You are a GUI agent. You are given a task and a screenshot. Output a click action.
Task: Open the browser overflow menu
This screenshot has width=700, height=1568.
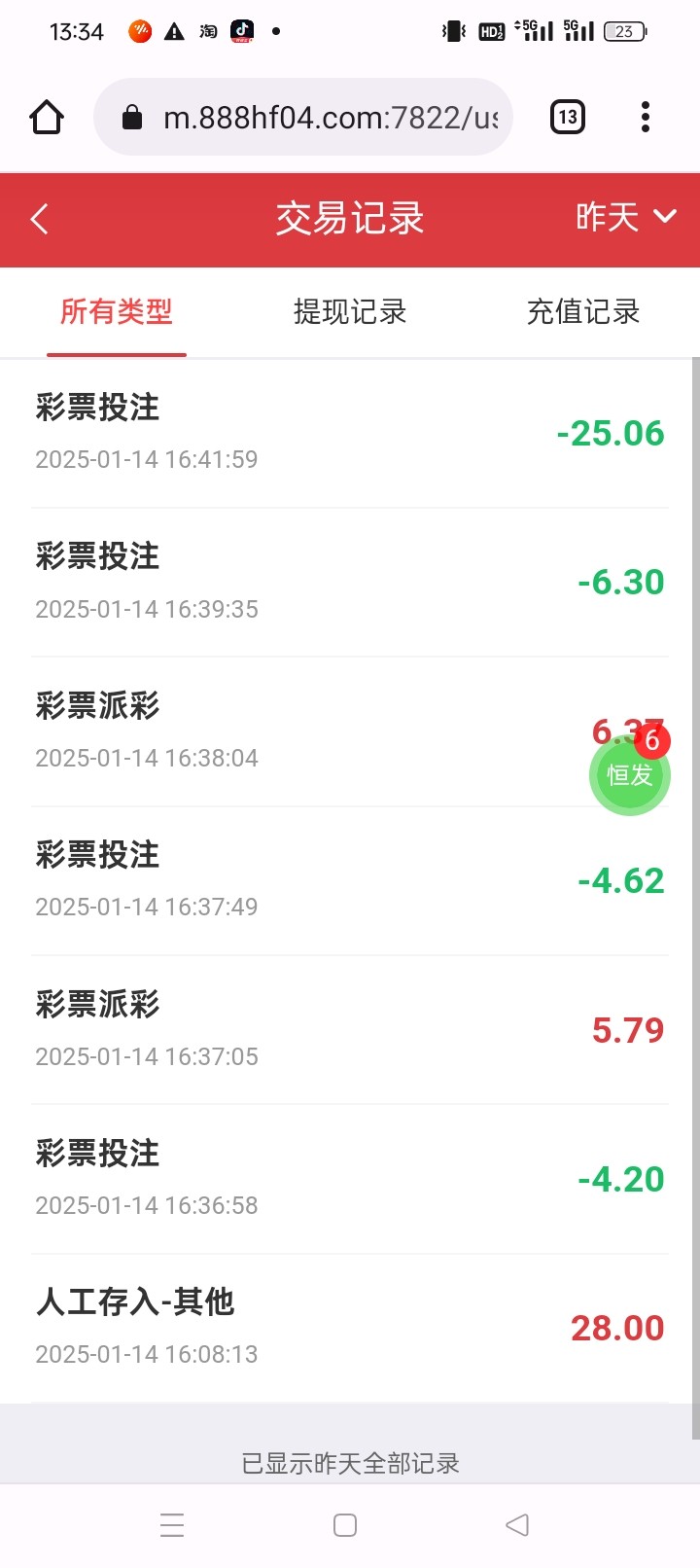point(646,118)
